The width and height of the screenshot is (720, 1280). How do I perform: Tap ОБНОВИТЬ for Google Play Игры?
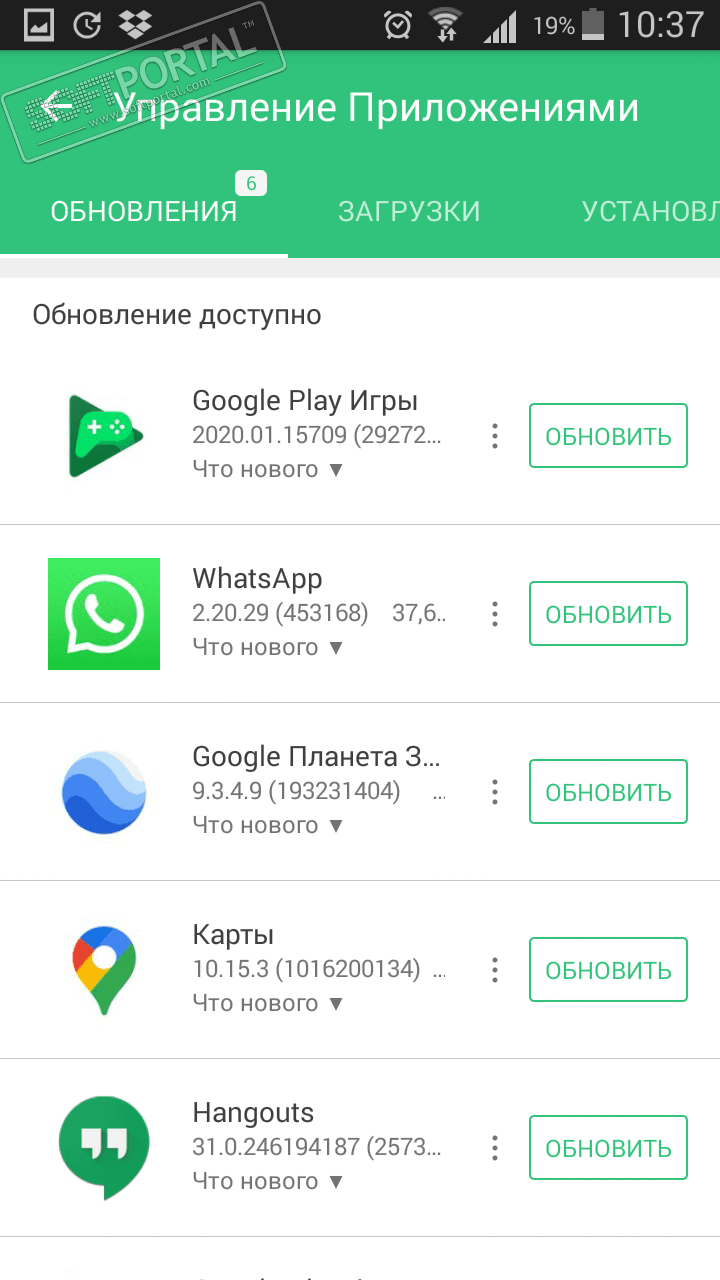pos(608,436)
